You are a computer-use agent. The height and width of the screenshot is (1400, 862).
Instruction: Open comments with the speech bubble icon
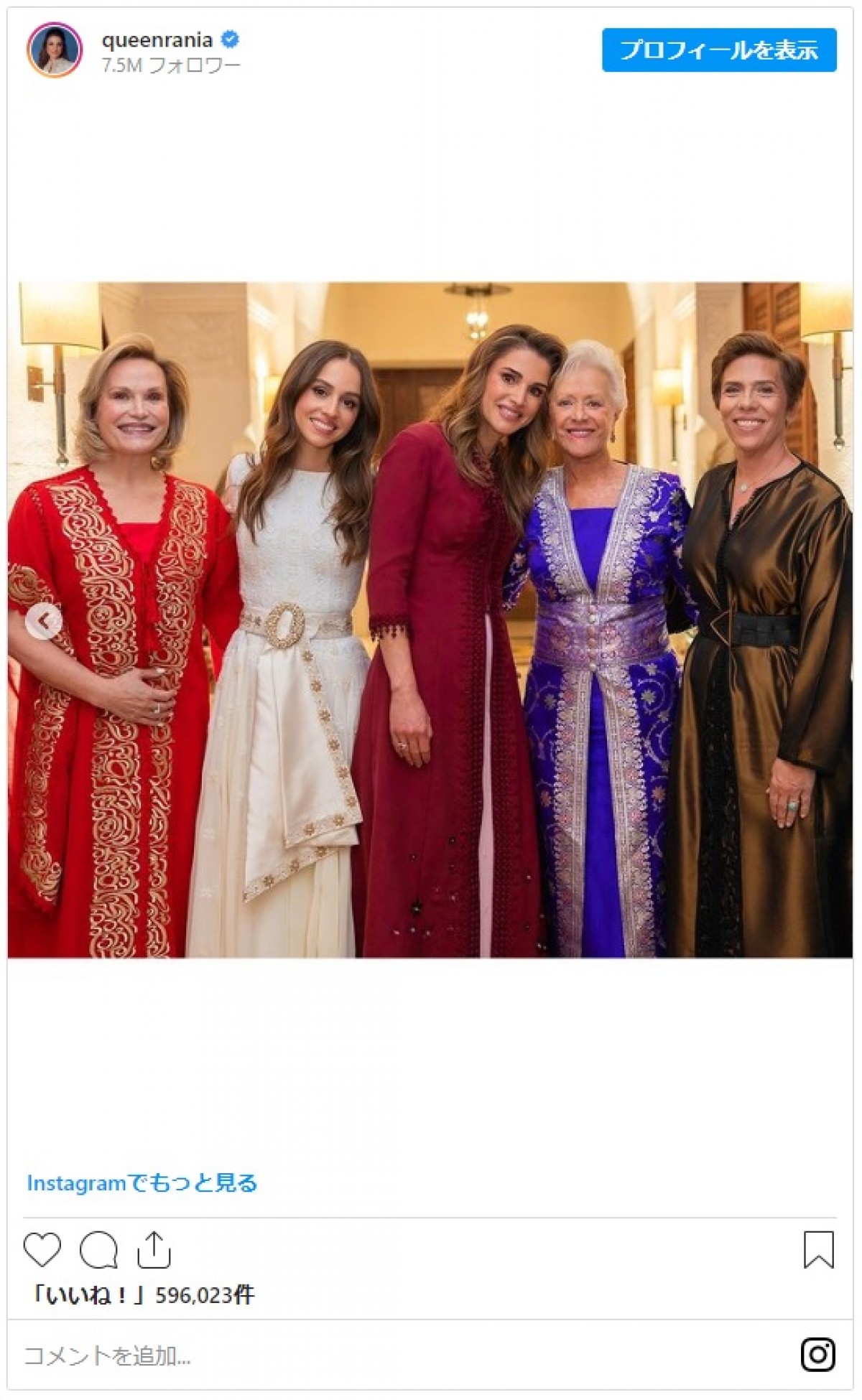tap(98, 1250)
